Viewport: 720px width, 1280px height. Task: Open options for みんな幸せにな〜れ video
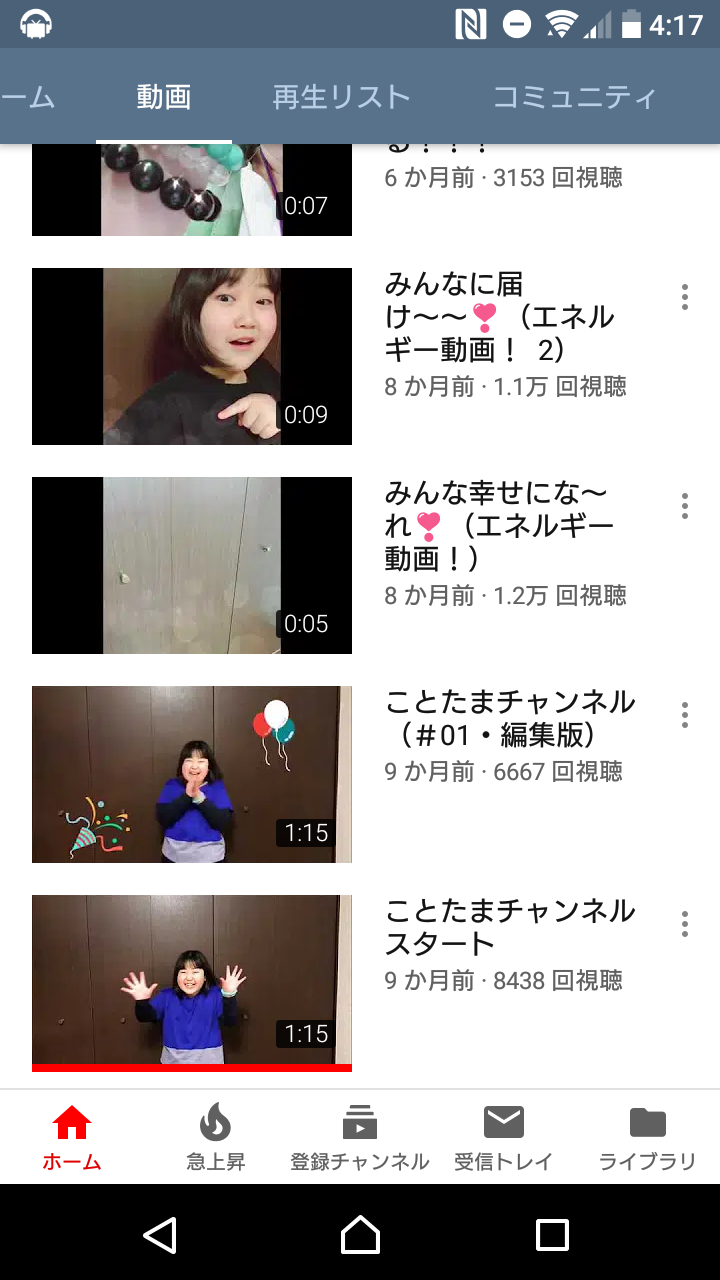click(685, 506)
